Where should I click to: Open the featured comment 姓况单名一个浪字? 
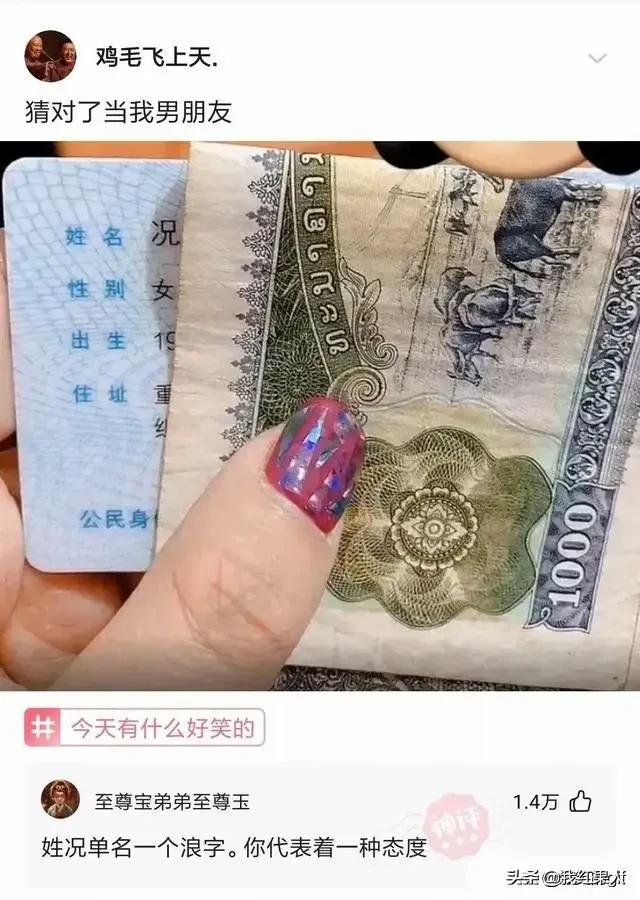click(234, 848)
